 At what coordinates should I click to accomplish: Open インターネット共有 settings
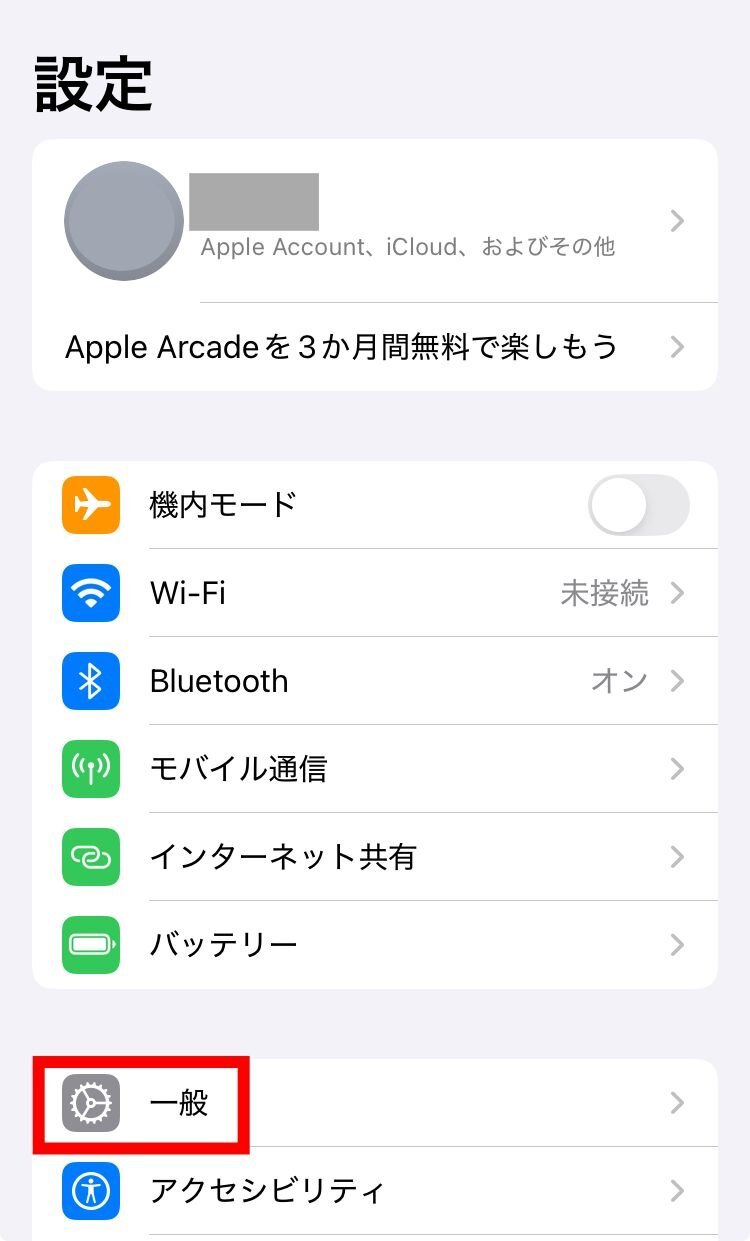tap(375, 857)
